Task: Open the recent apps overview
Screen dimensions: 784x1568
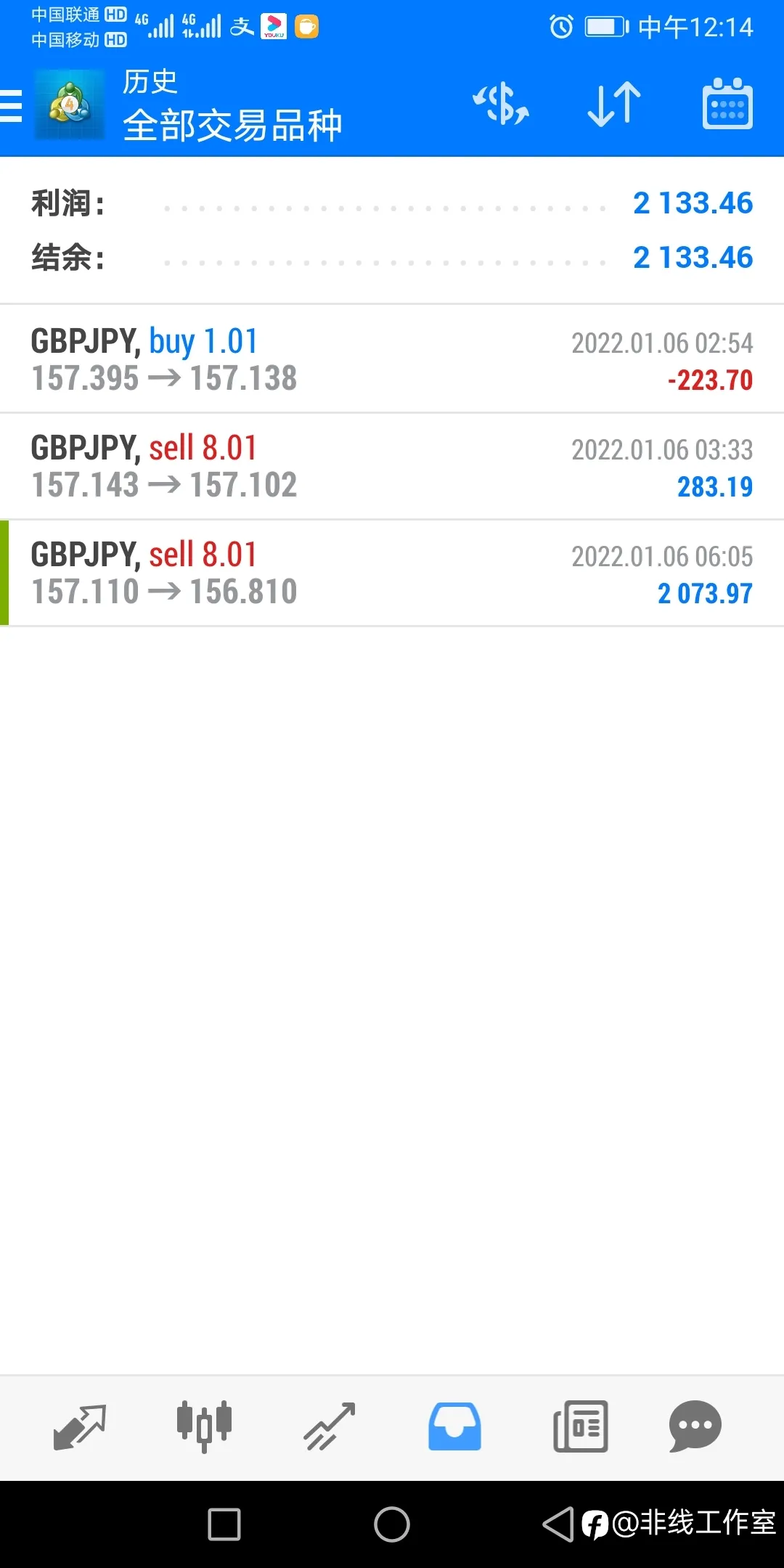Action: point(224,1524)
